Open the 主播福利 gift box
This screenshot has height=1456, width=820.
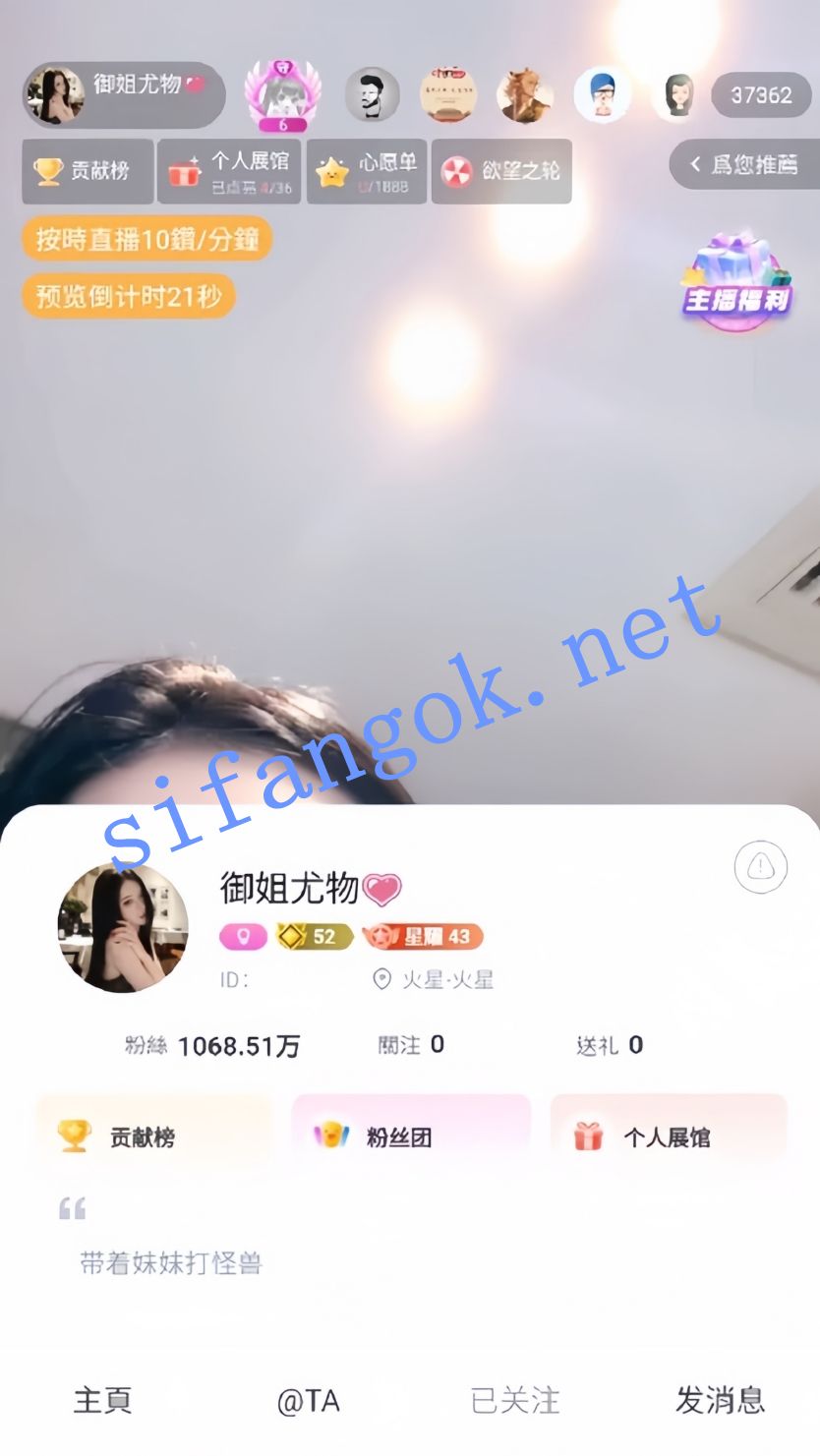click(x=736, y=281)
